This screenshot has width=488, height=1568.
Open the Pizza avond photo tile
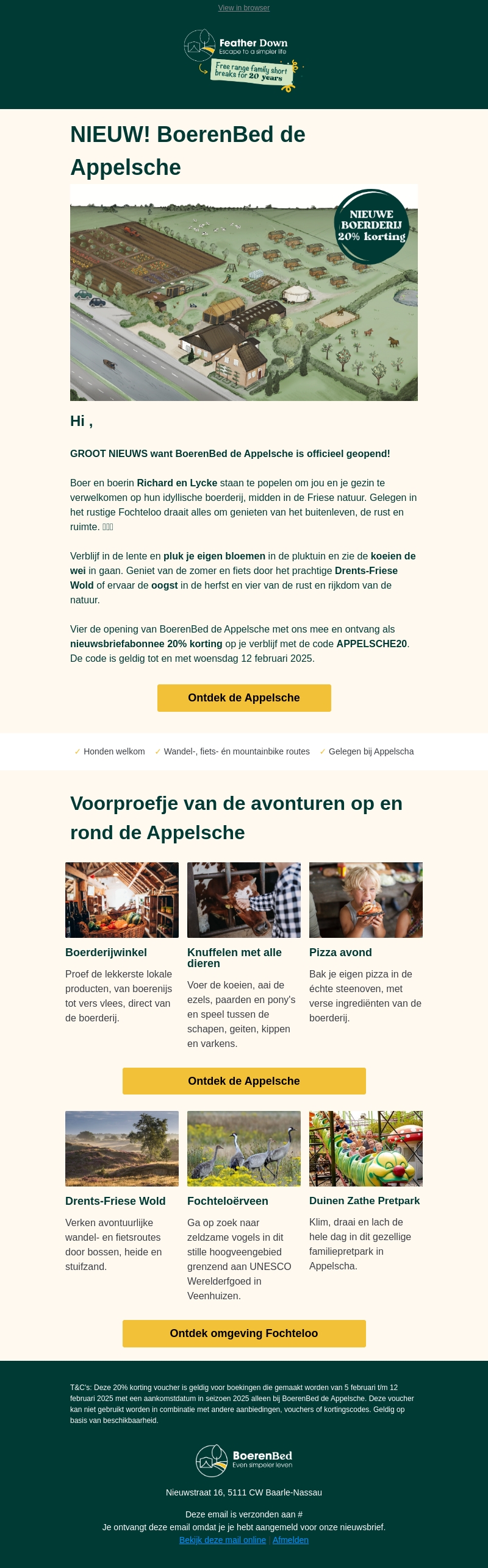click(x=366, y=900)
